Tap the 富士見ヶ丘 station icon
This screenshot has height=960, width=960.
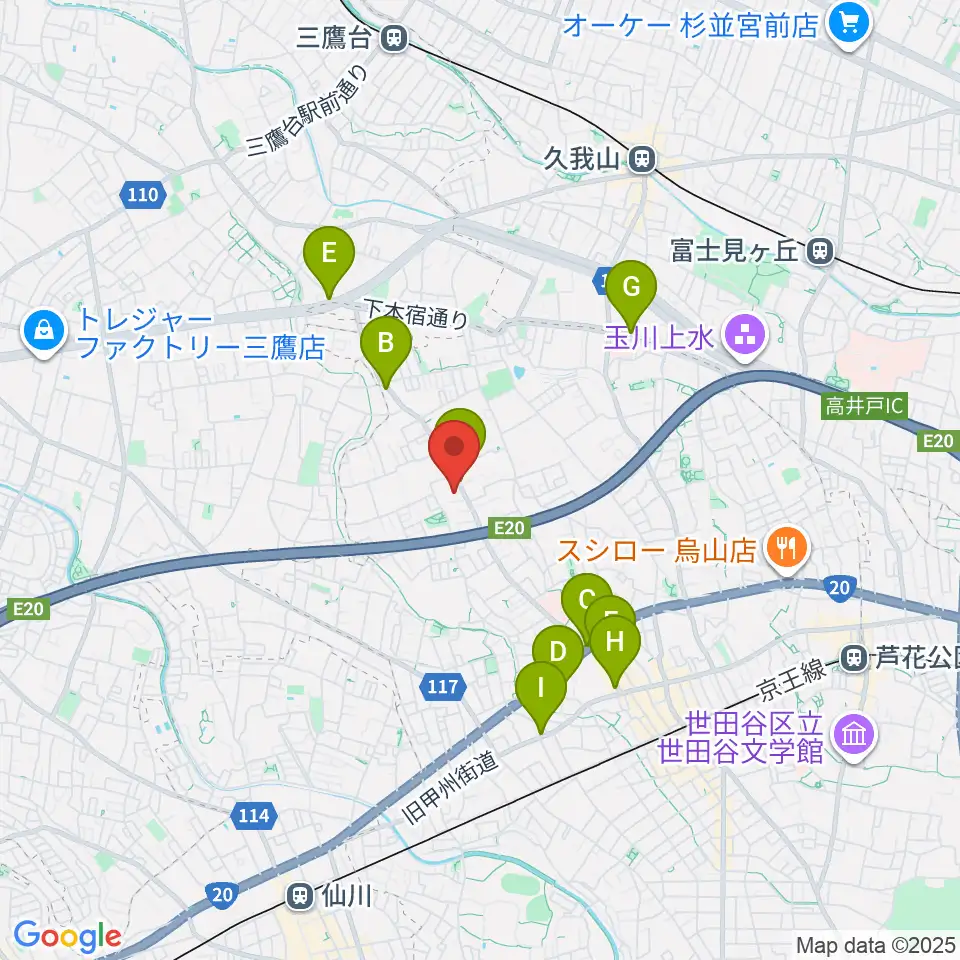[820, 251]
